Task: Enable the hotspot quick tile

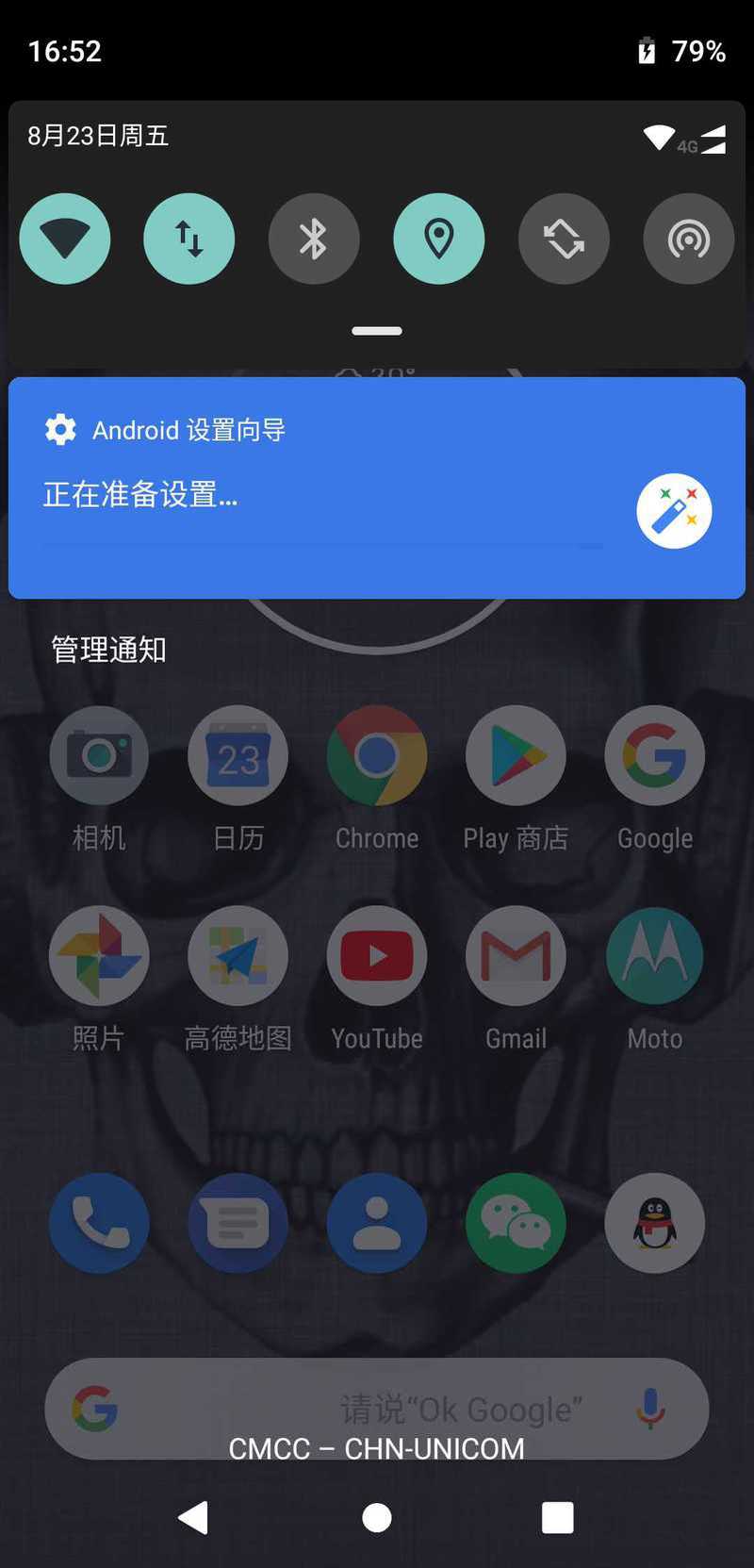Action: (689, 239)
